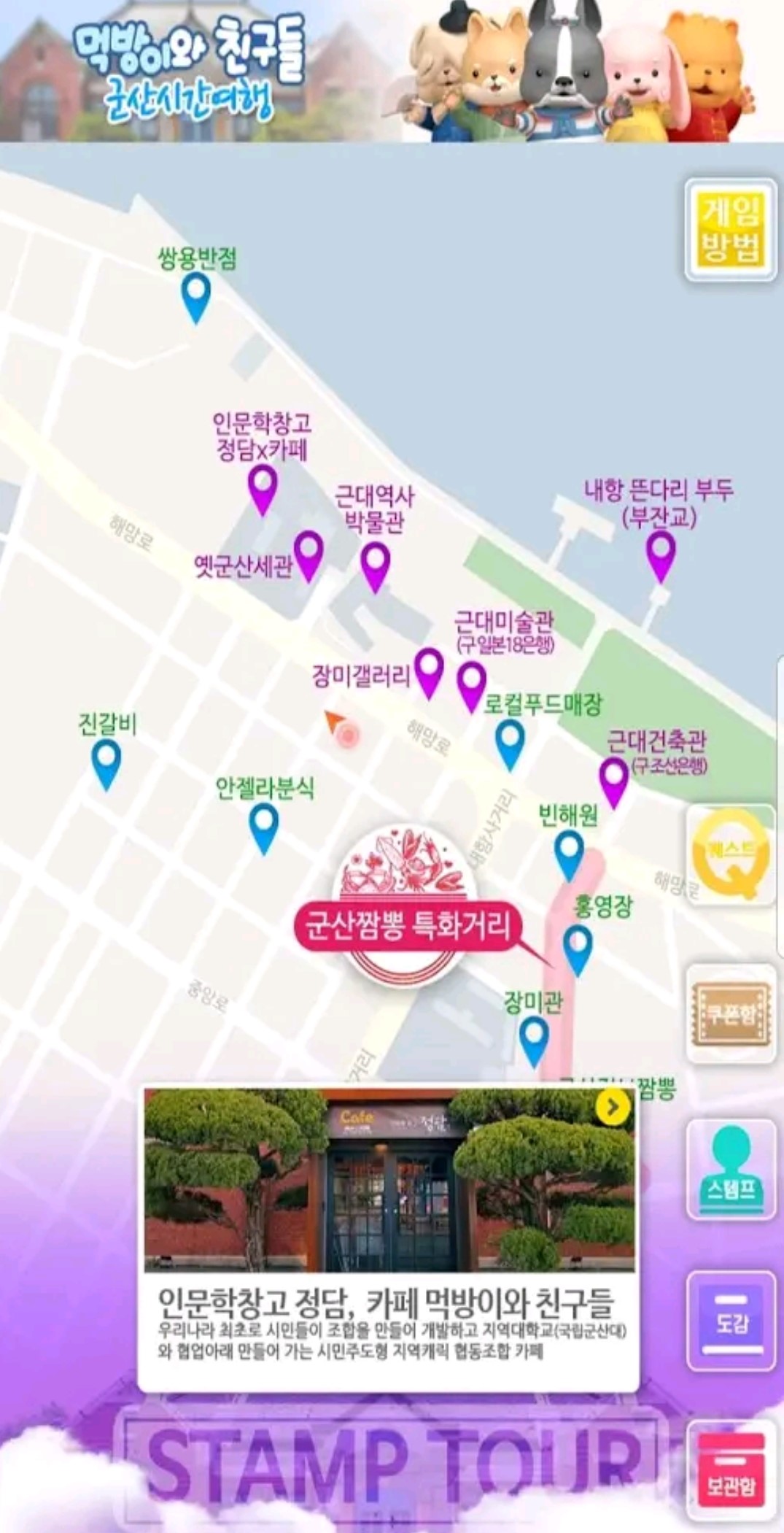
Task: Open the 쿠폰함 coupon box
Action: [730, 1013]
